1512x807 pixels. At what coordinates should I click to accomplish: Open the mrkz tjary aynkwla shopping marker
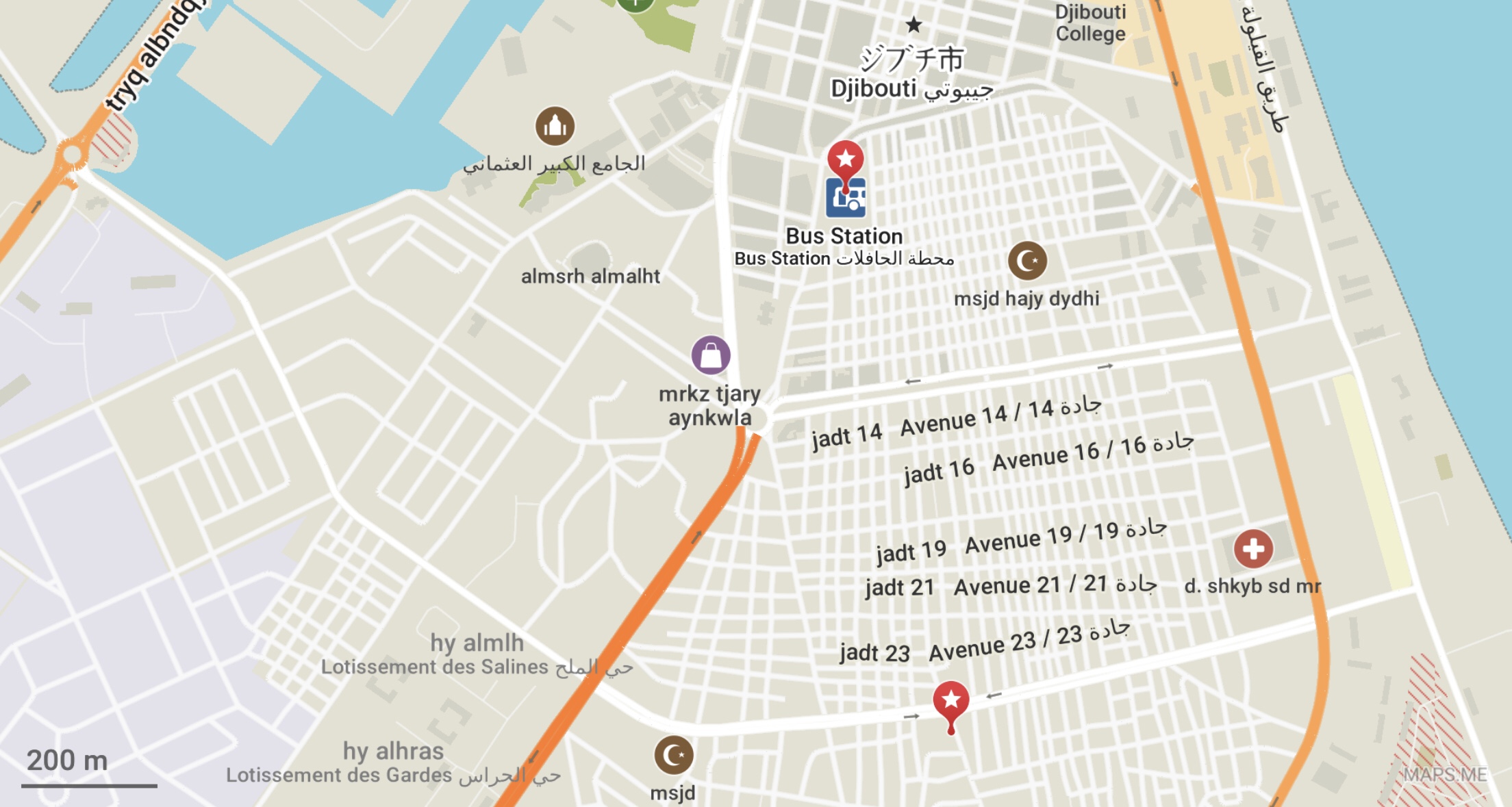click(711, 355)
